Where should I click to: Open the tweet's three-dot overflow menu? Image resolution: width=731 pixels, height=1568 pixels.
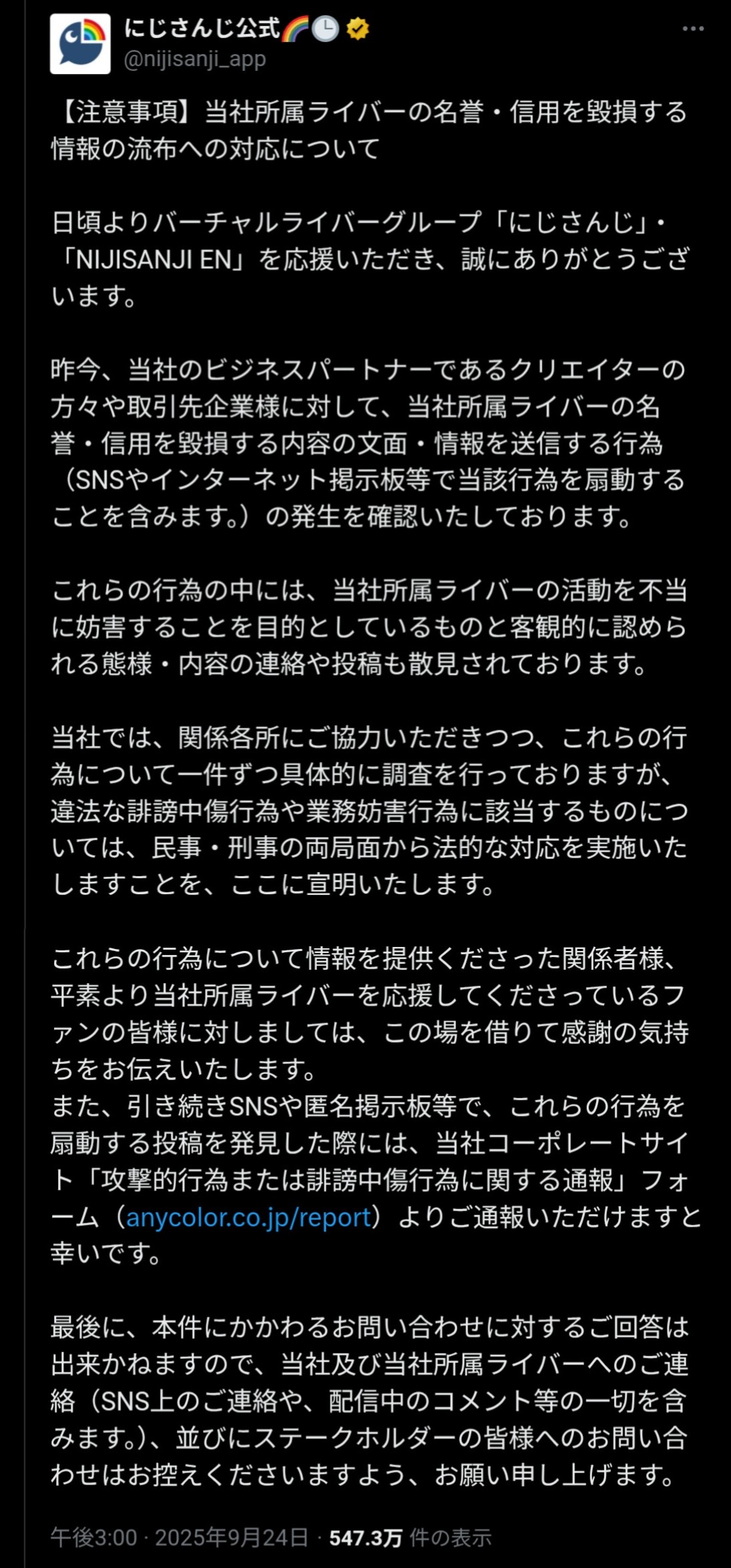(693, 29)
